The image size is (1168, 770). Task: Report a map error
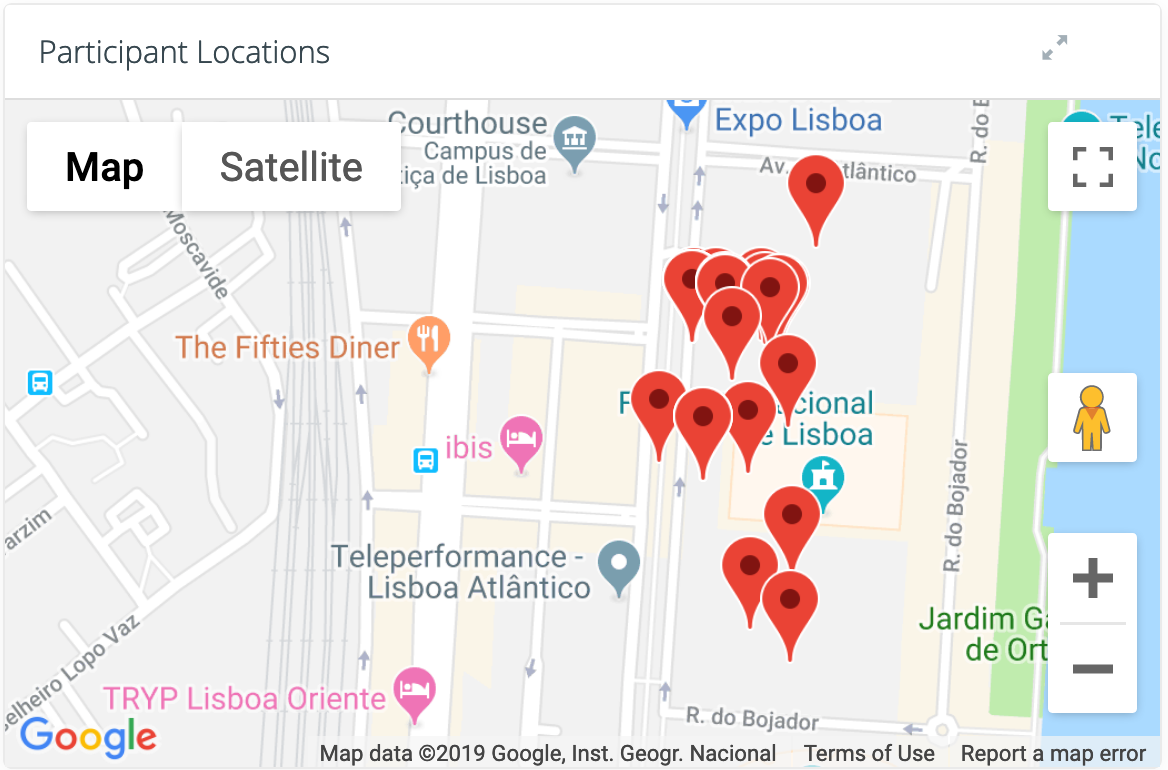point(1053,753)
